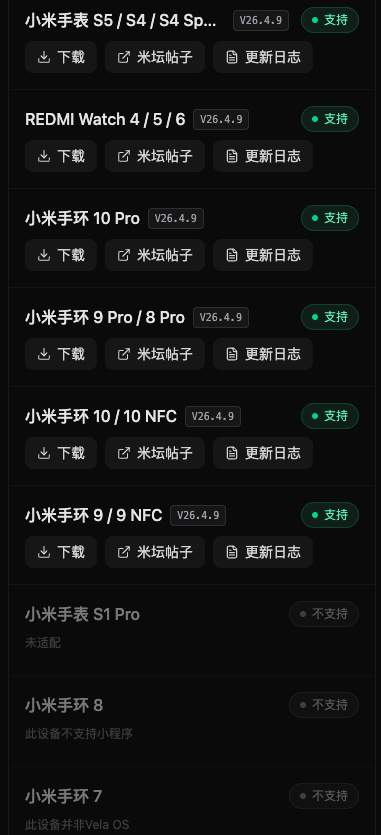Open 米坛帖子 for 小米手表 S5 / S4

[155, 57]
